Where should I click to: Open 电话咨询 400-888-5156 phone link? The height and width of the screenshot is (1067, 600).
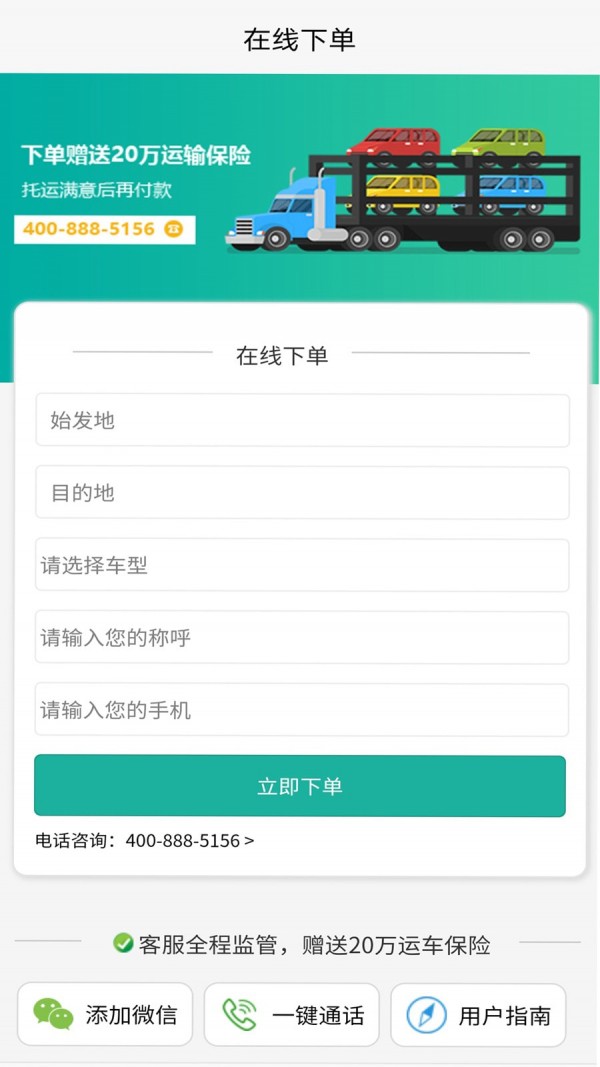click(146, 841)
